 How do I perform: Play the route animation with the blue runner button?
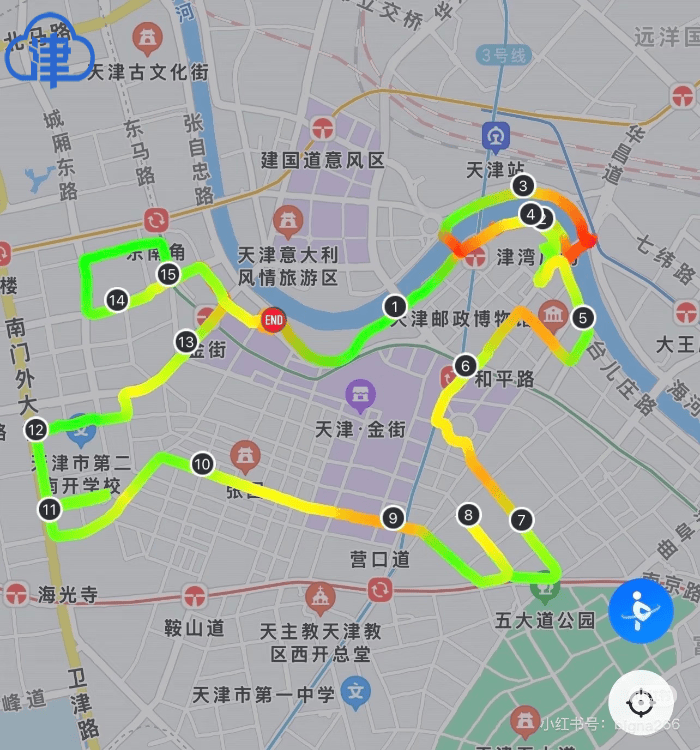[641, 610]
